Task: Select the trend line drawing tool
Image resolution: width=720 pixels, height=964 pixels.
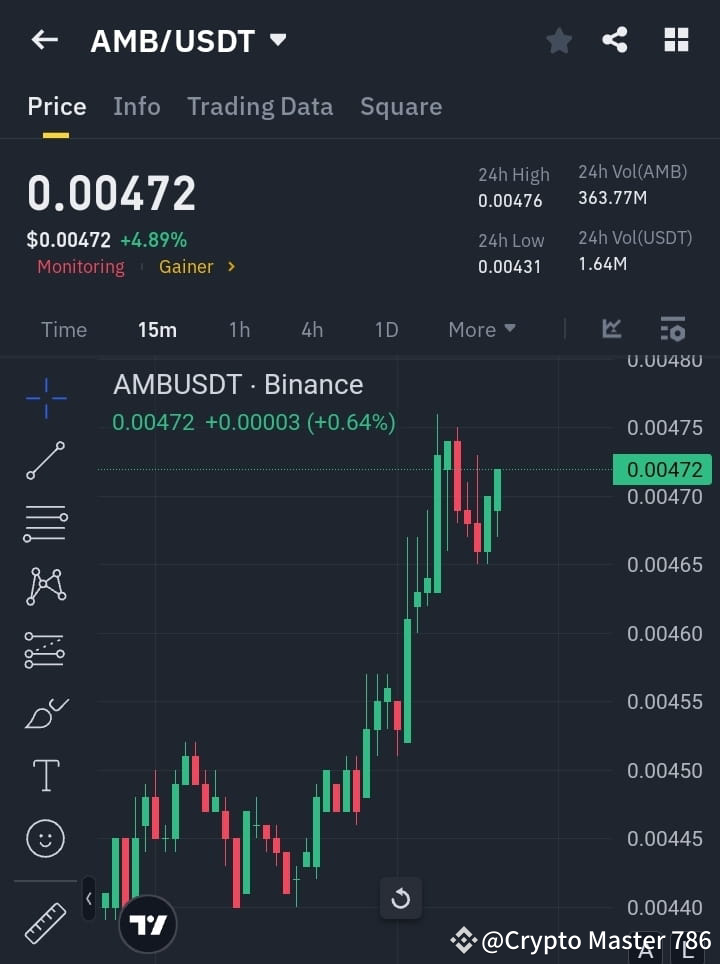Action: (x=45, y=462)
